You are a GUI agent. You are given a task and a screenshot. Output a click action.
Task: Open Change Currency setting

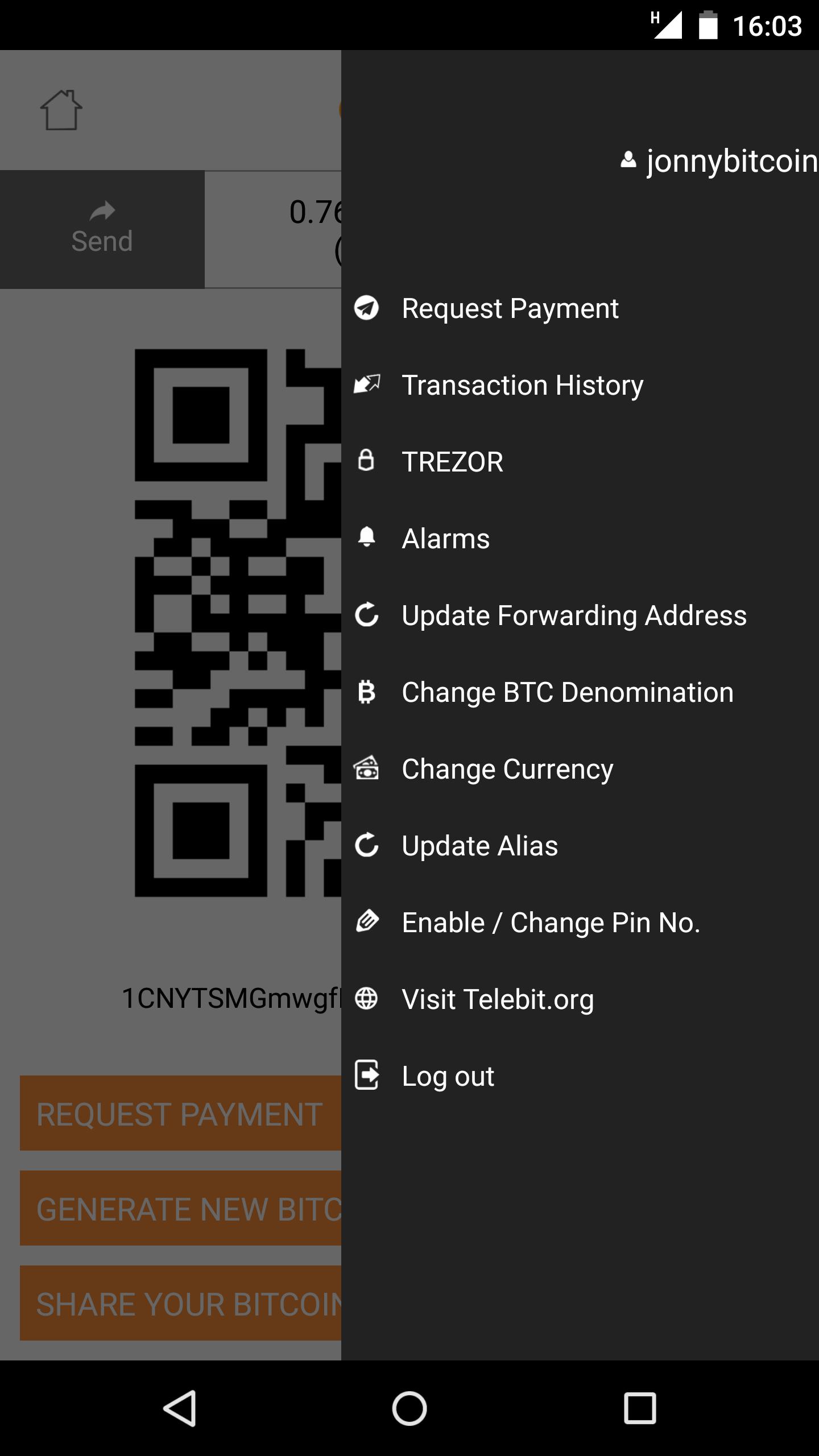tap(507, 769)
